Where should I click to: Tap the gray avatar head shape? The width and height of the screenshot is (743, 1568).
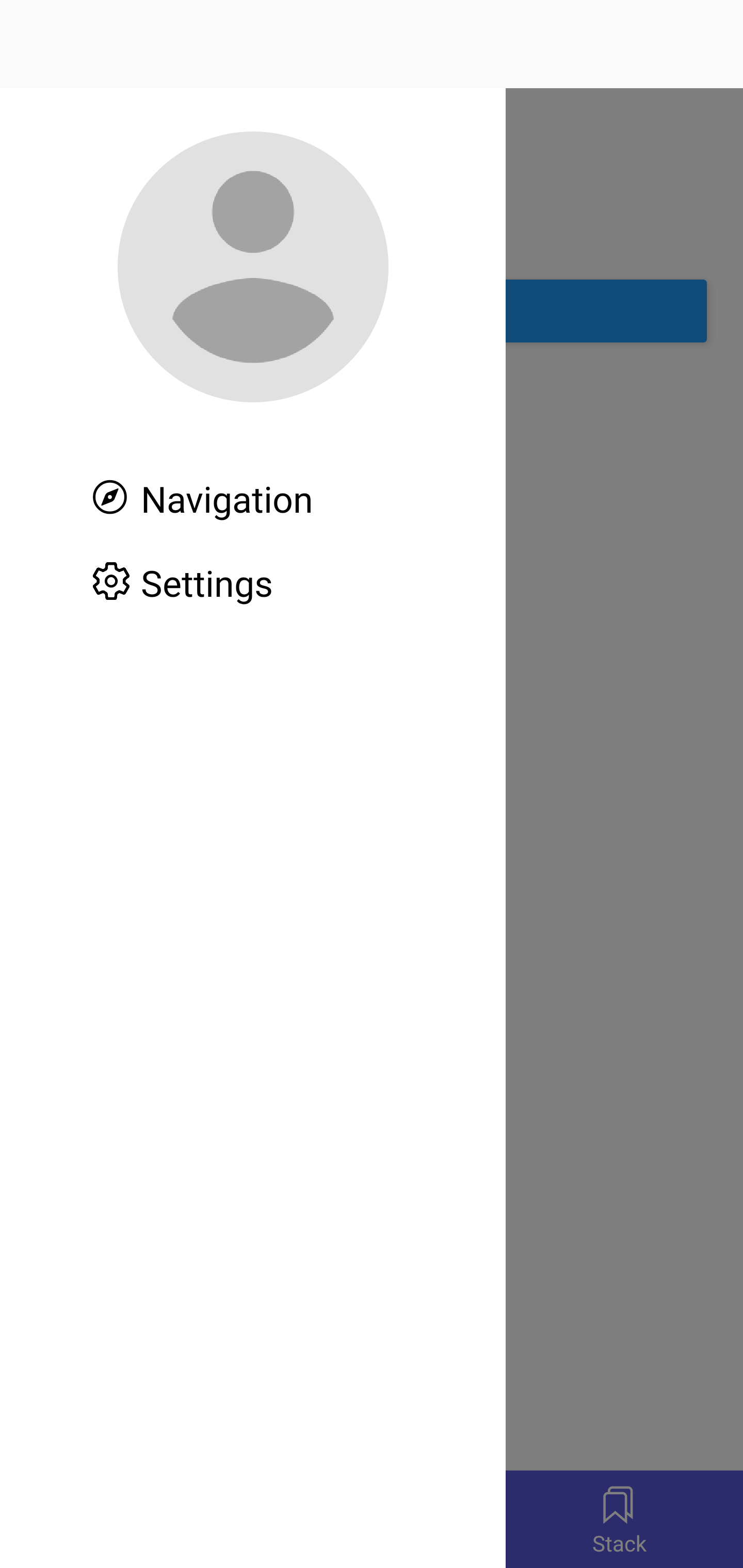click(x=253, y=212)
